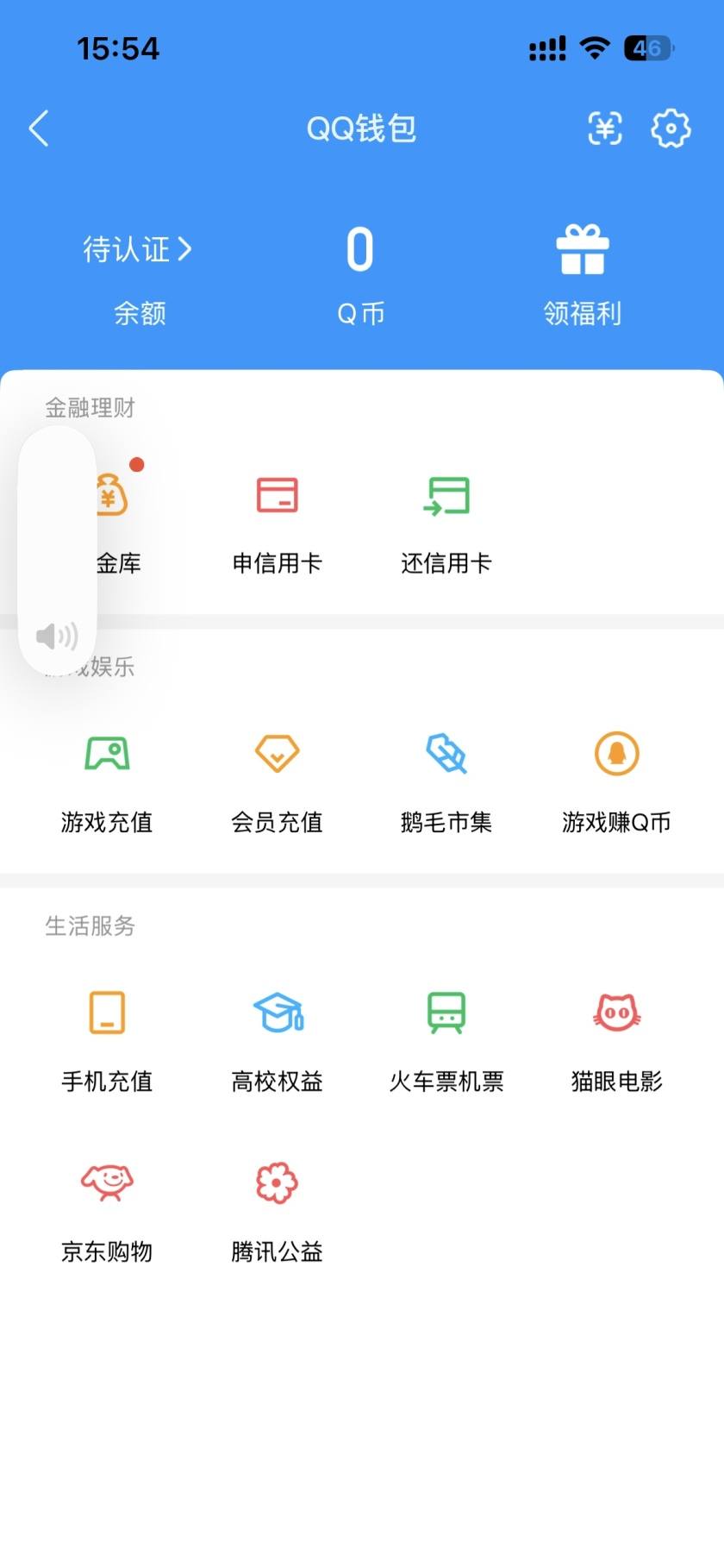Apply for a credit card via 申信用卡
Image resolution: width=724 pixels, height=1568 pixels.
coord(276,517)
